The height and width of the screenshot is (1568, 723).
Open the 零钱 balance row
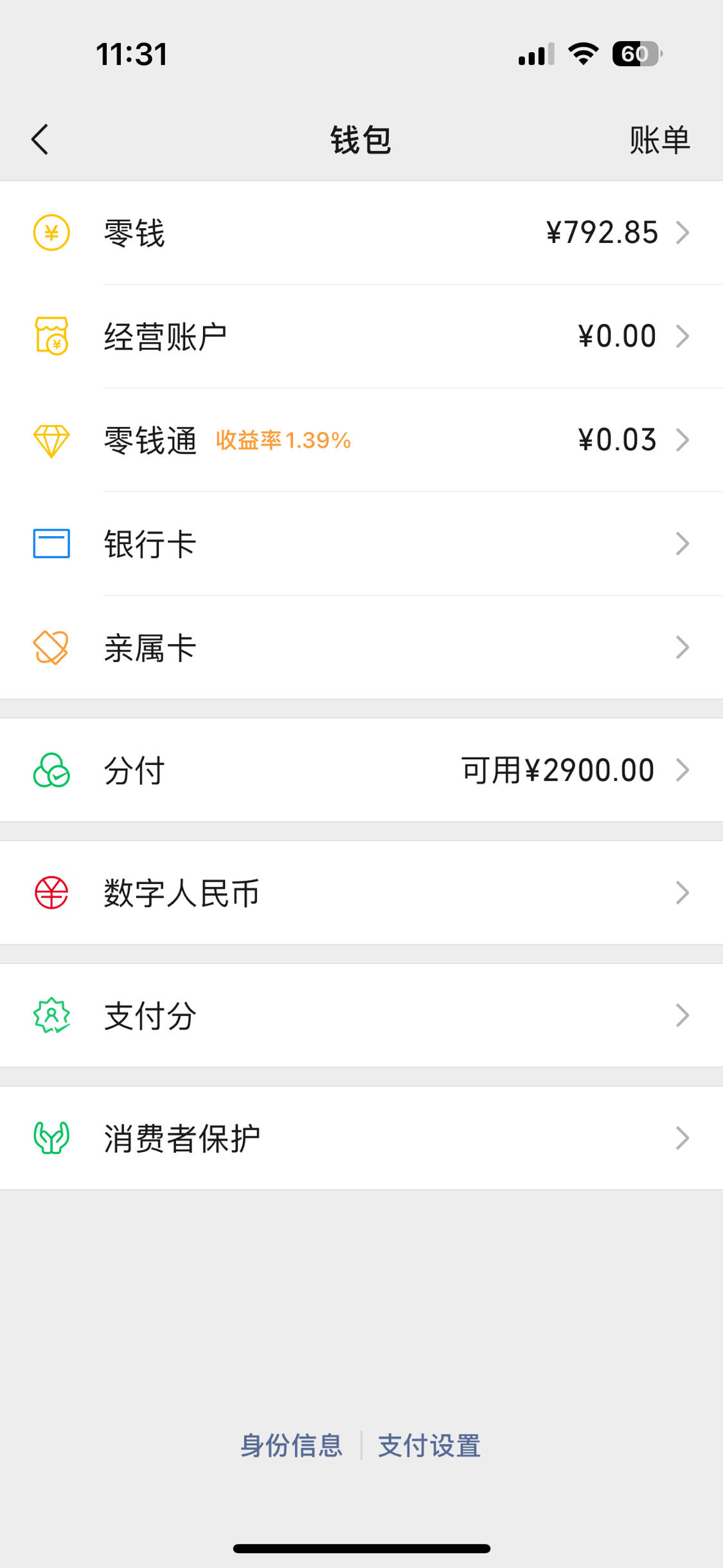pyautogui.click(x=361, y=233)
